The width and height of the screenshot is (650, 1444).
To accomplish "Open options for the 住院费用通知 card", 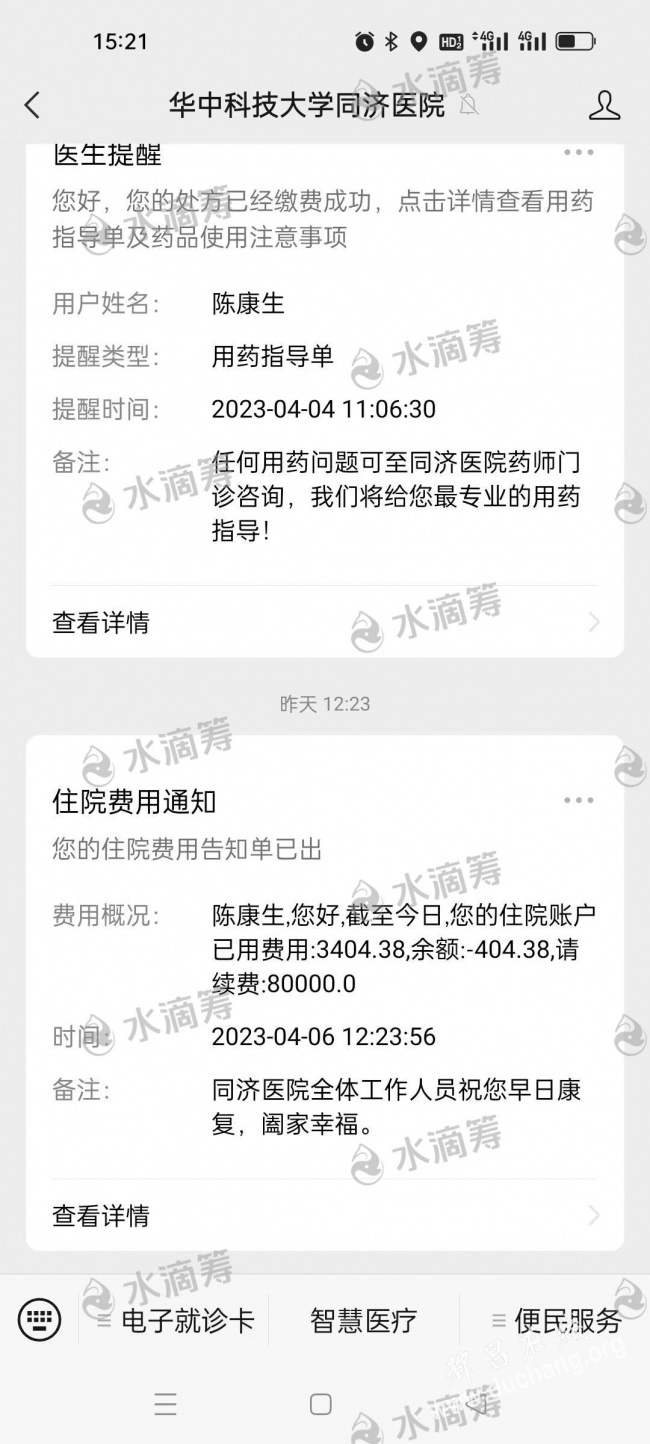I will coord(579,800).
